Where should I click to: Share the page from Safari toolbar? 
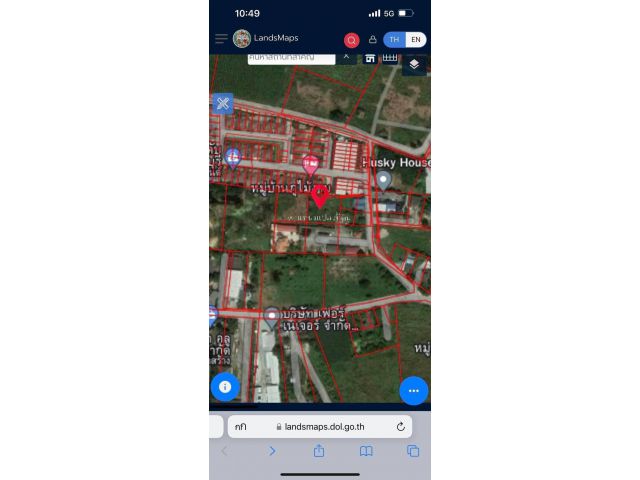[319, 451]
